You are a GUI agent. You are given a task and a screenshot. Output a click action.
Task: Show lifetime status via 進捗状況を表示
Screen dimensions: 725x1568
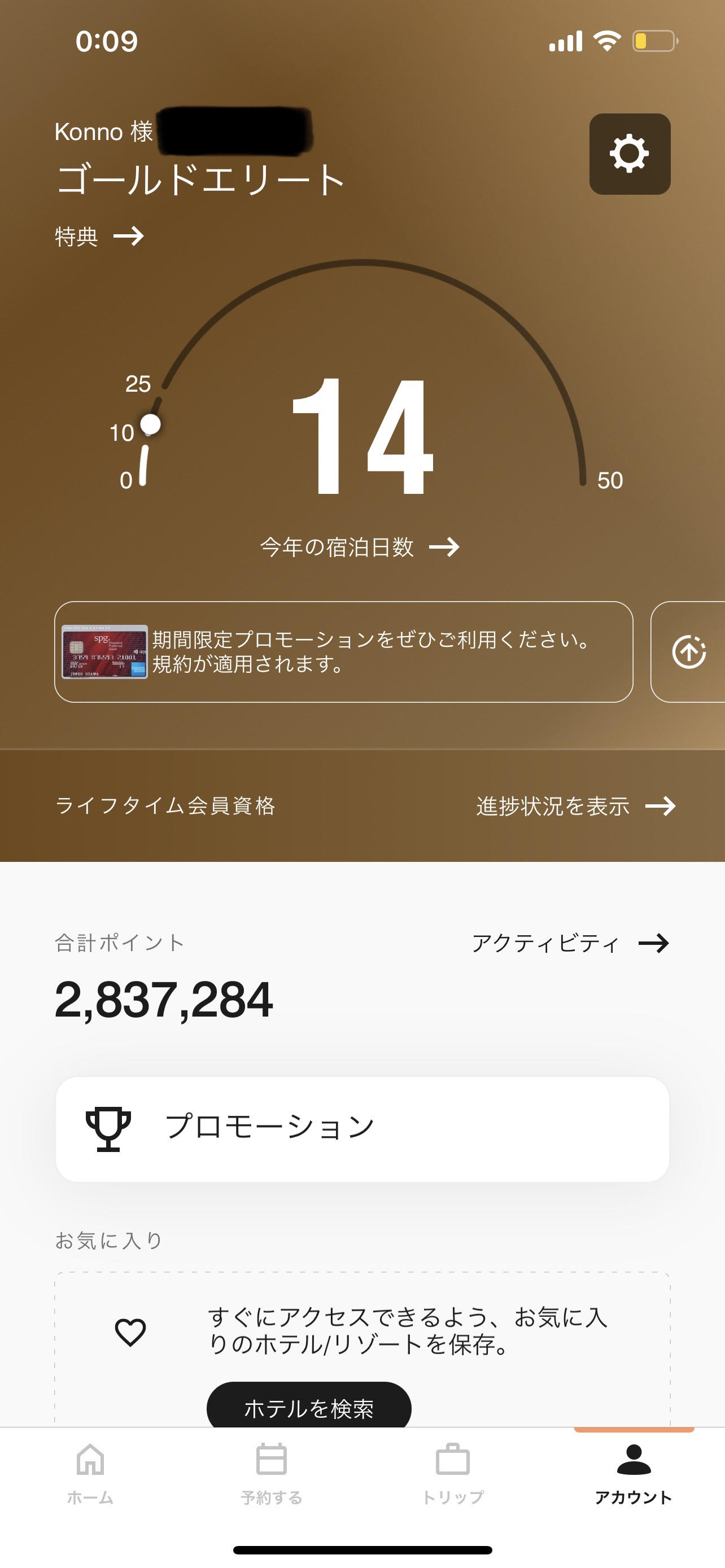tap(575, 806)
